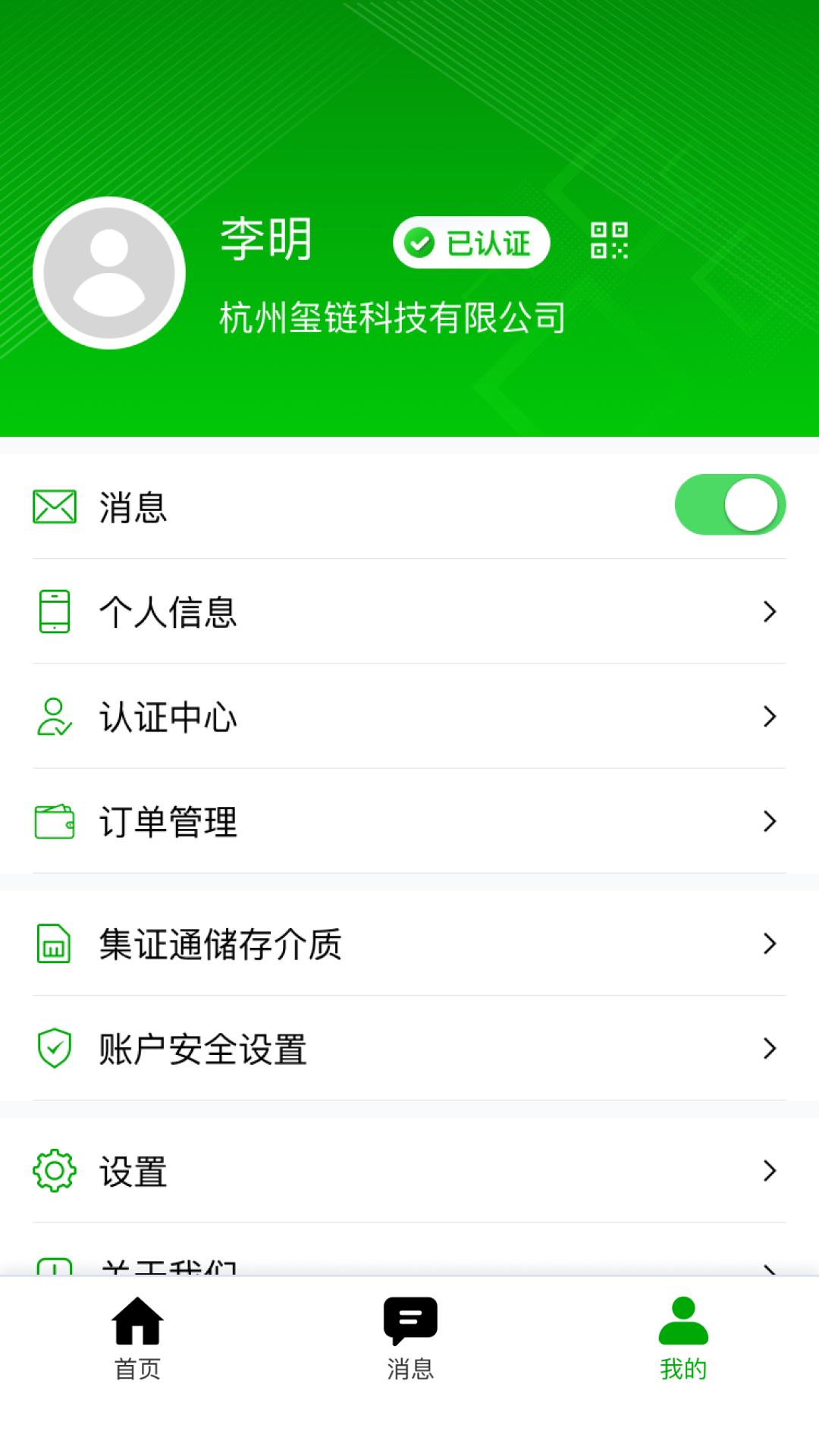Switch to the 消息 tab in bottom bar

coord(410,1338)
